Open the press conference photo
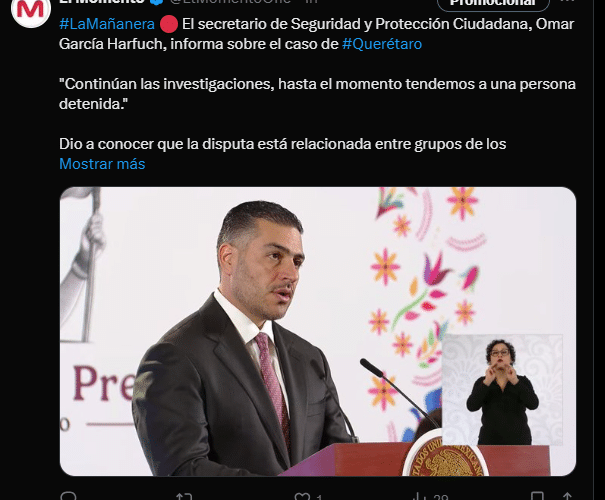 (317, 330)
